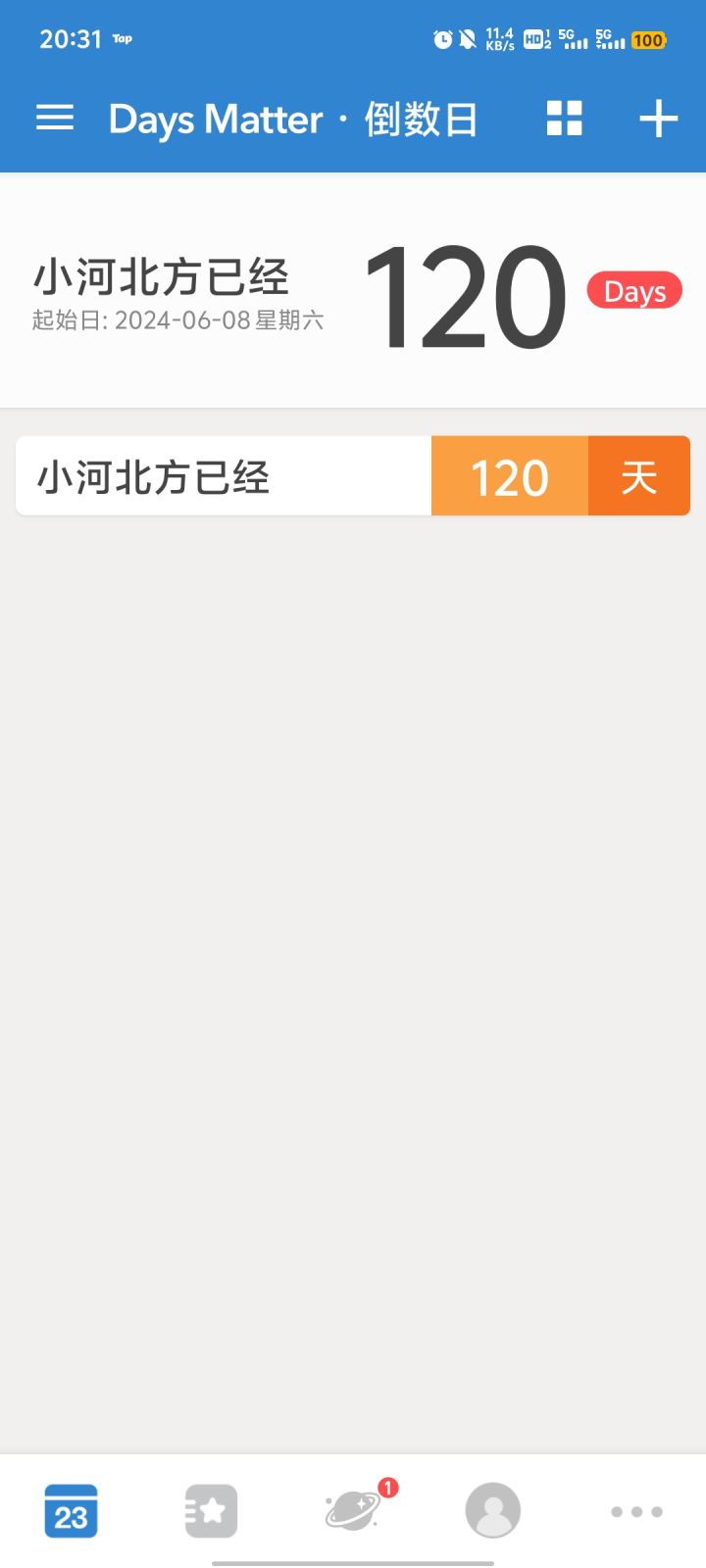
Task: Open the calendar tab at bottom
Action: [71, 1511]
